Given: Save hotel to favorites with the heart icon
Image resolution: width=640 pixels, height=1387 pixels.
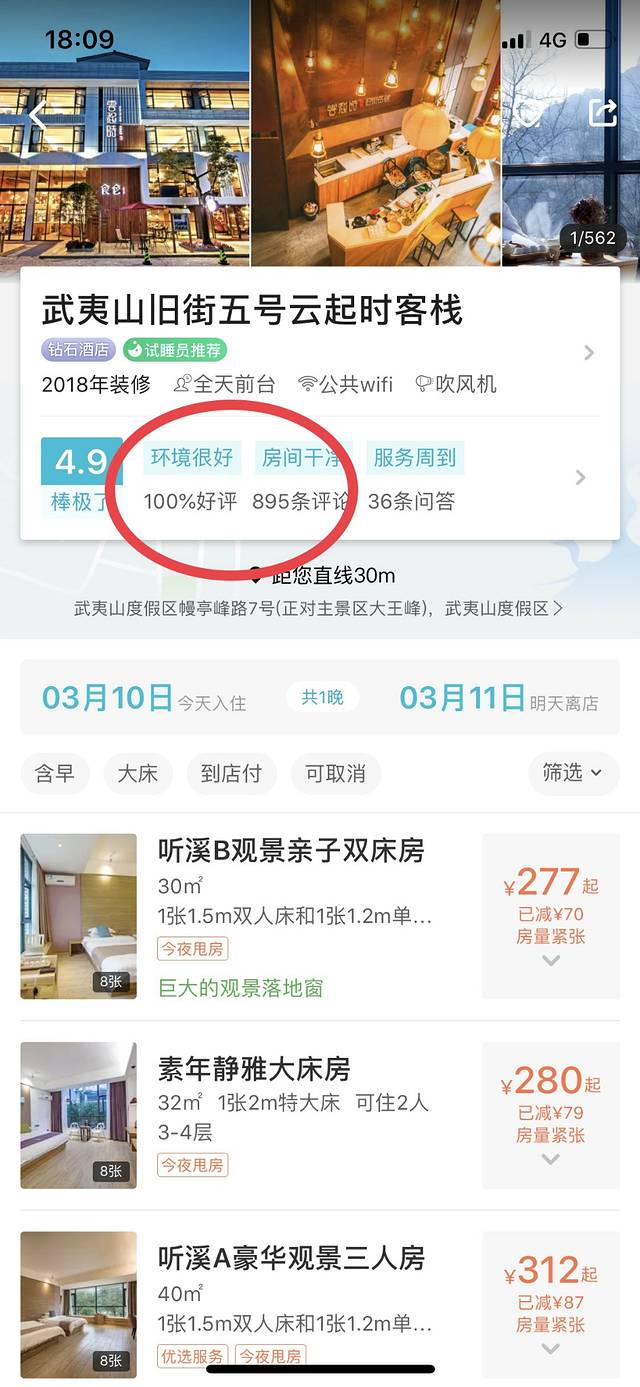Looking at the screenshot, I should tap(529, 114).
